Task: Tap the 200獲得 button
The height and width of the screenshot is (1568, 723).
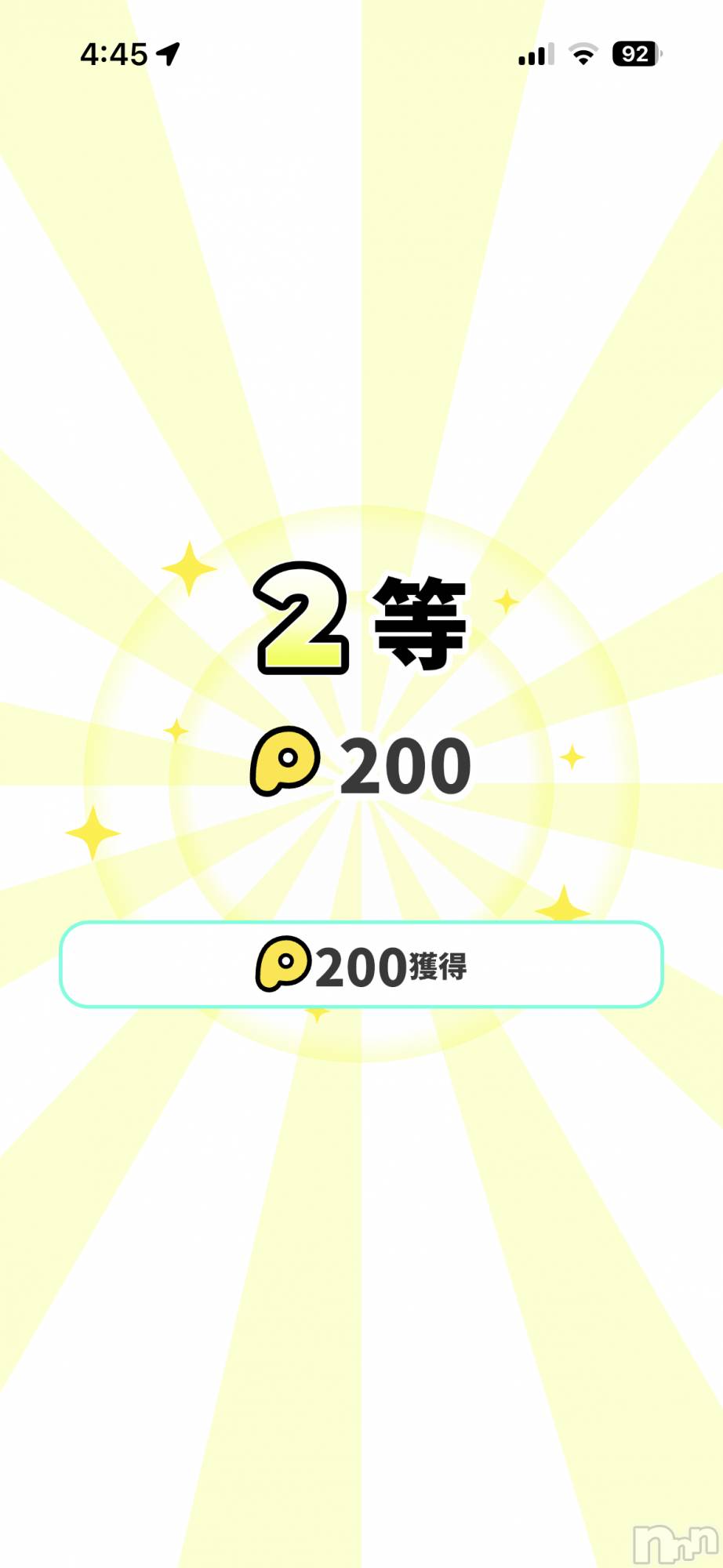Action: click(x=361, y=964)
